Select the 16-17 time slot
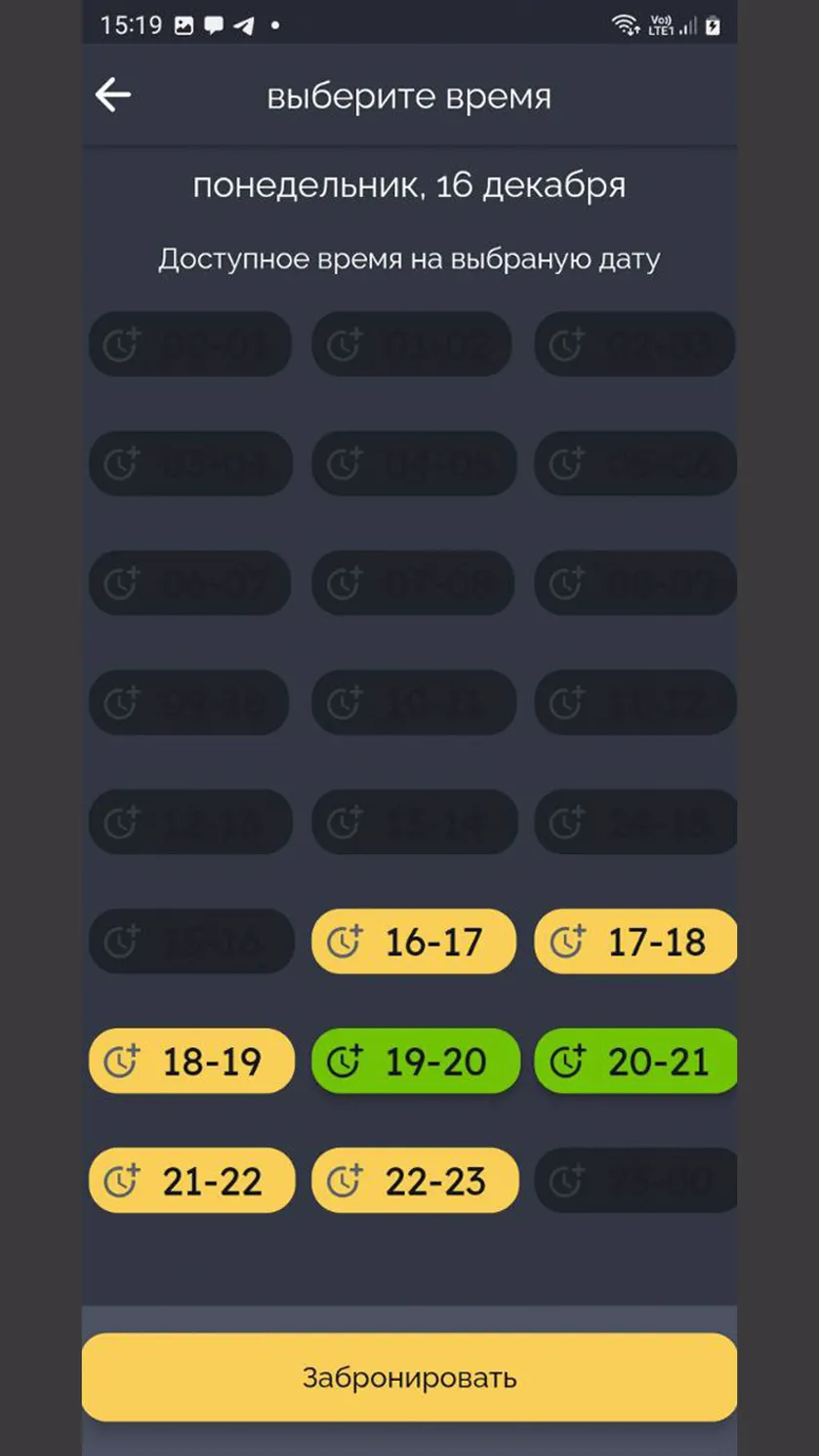The height and width of the screenshot is (1456, 819). pos(414,942)
